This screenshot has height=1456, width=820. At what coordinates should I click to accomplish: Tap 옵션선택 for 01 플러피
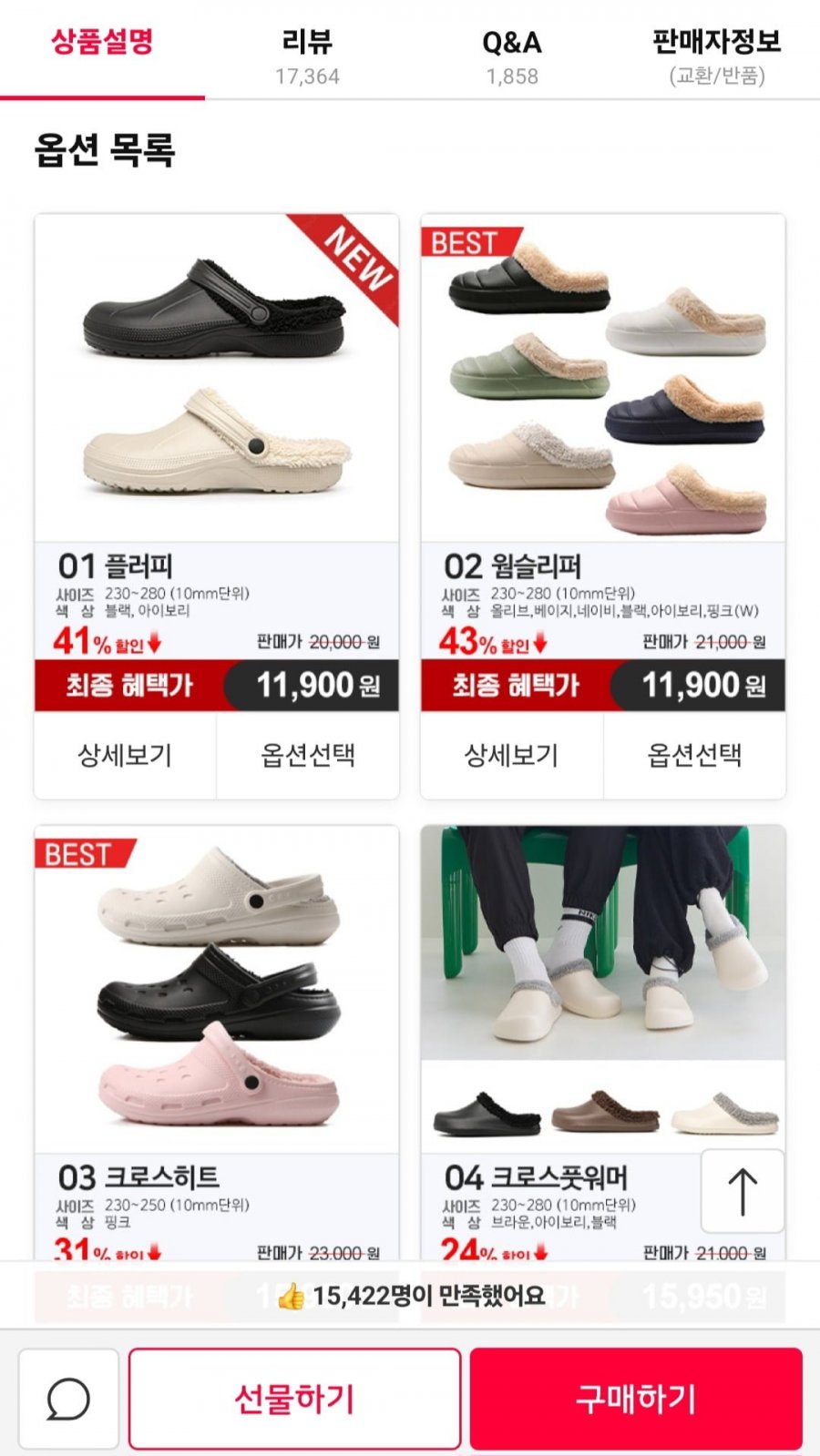(x=308, y=755)
